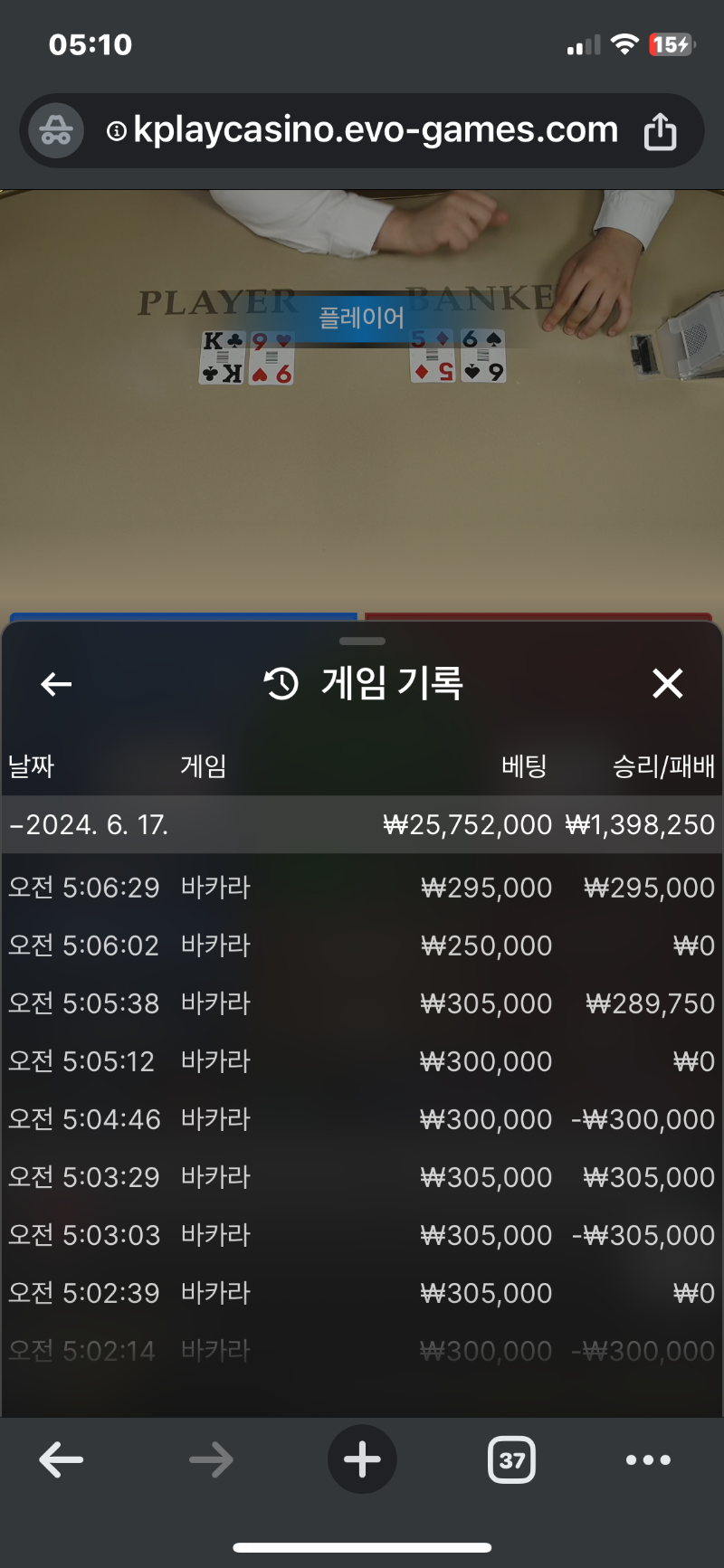Open the 오전 5:04:46 바카라 record

coord(362,1119)
